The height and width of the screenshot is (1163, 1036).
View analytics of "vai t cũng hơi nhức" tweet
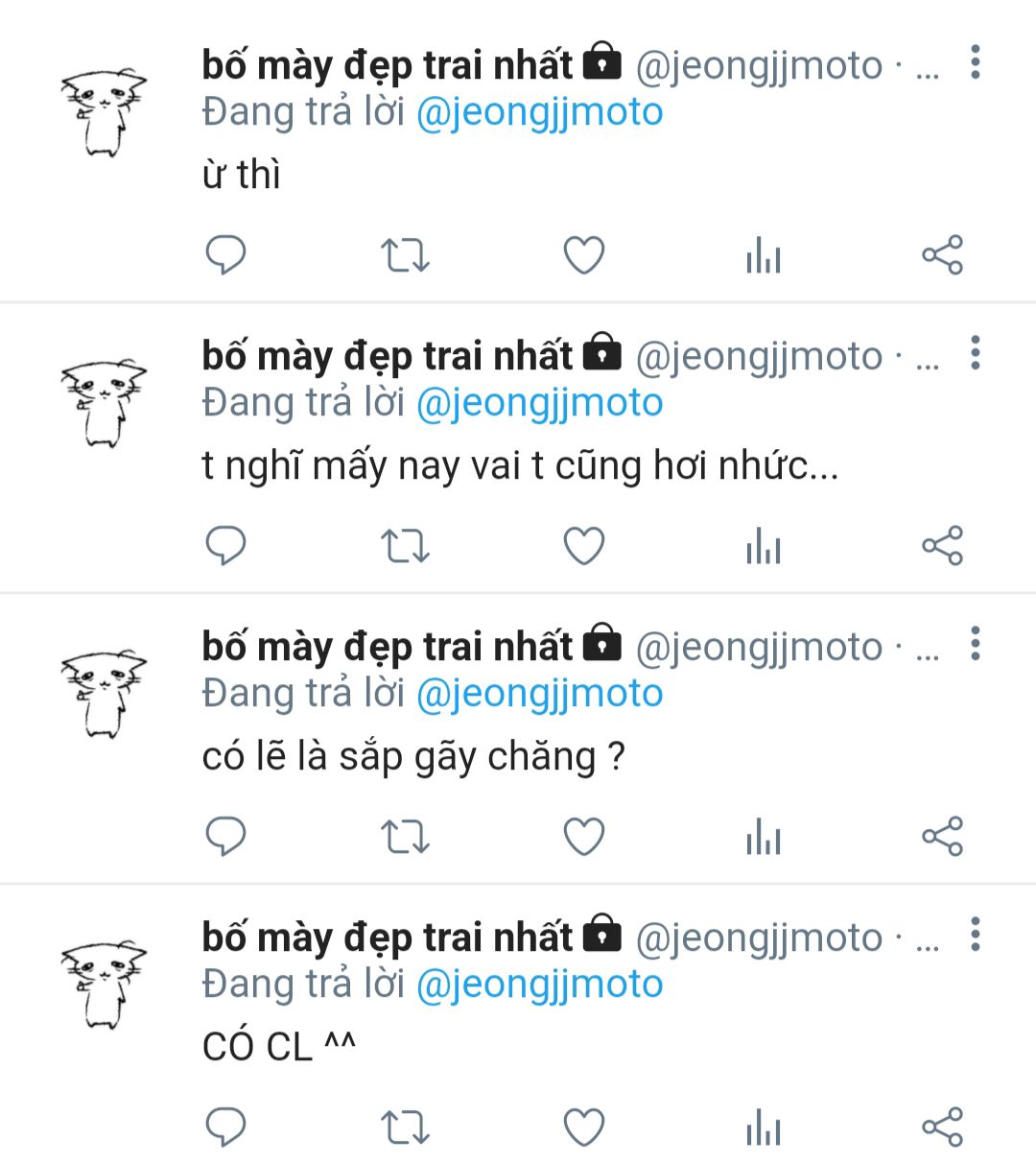click(763, 547)
